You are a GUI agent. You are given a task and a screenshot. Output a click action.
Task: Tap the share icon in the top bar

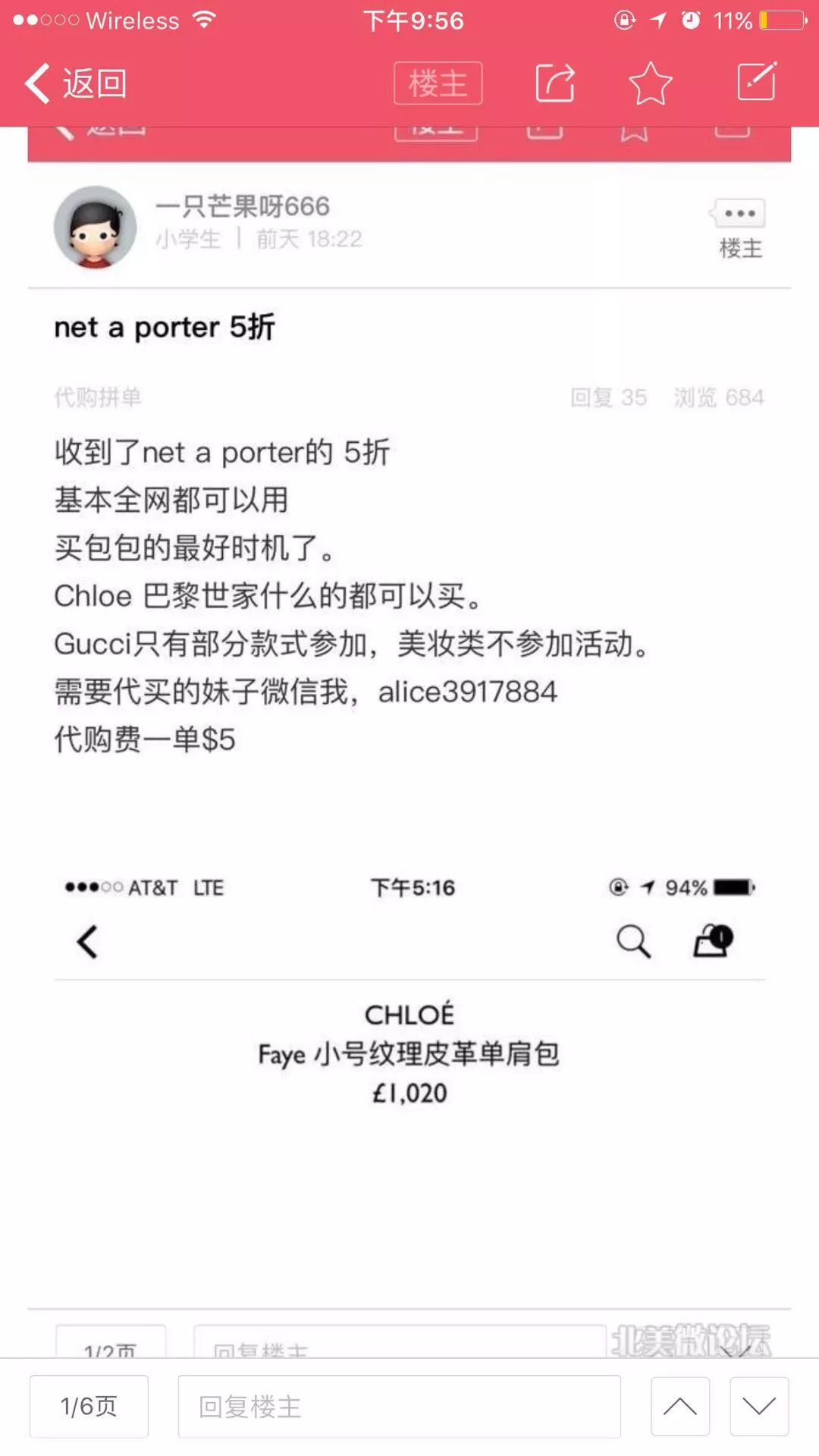(x=554, y=83)
